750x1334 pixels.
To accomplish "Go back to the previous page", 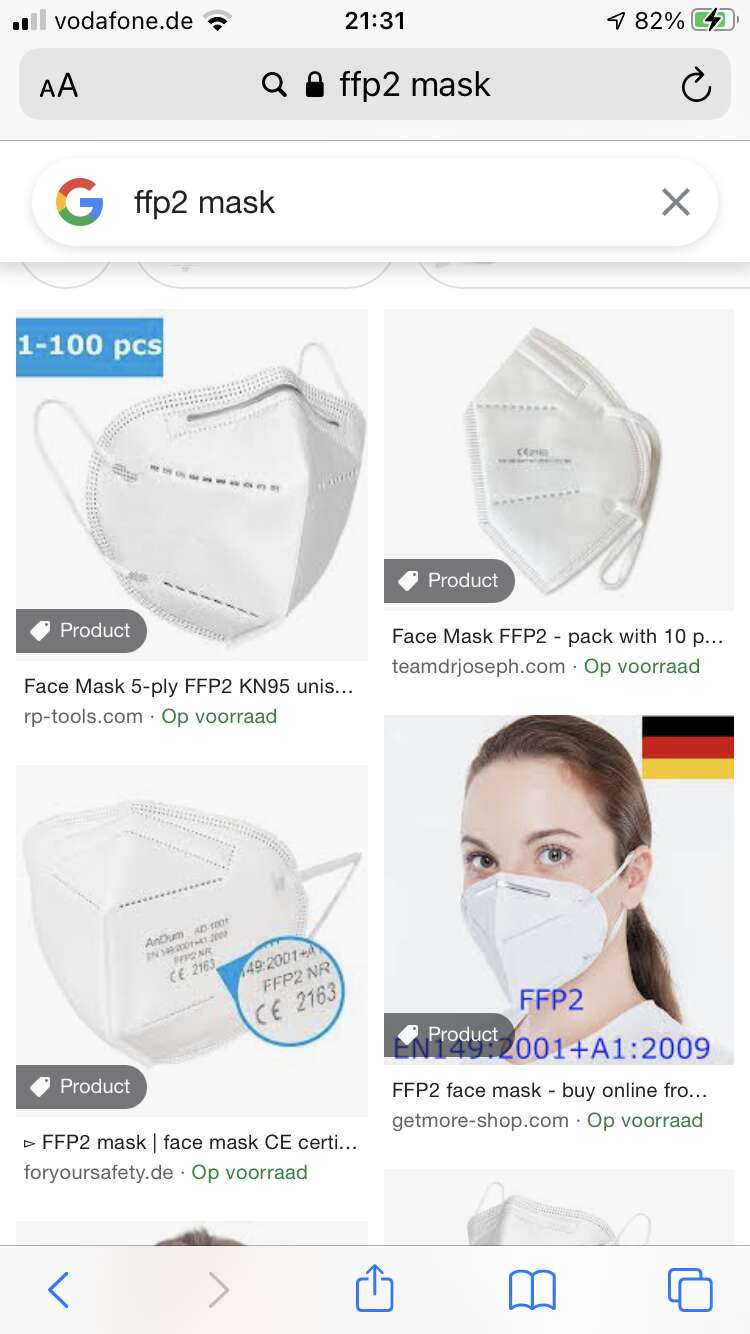I will [x=59, y=1290].
